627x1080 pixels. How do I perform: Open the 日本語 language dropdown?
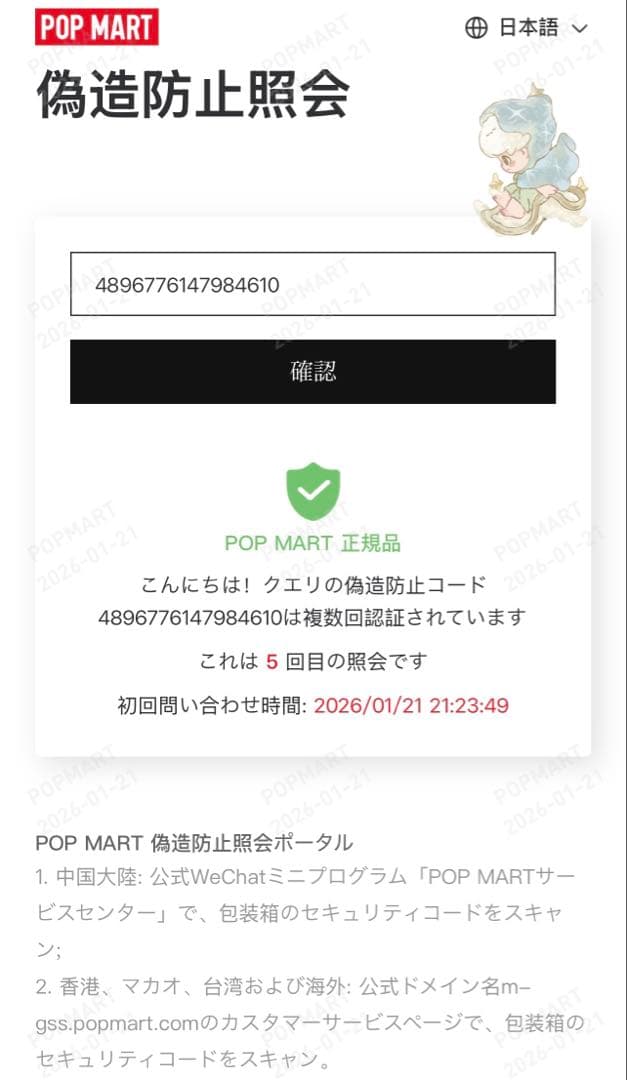527,28
